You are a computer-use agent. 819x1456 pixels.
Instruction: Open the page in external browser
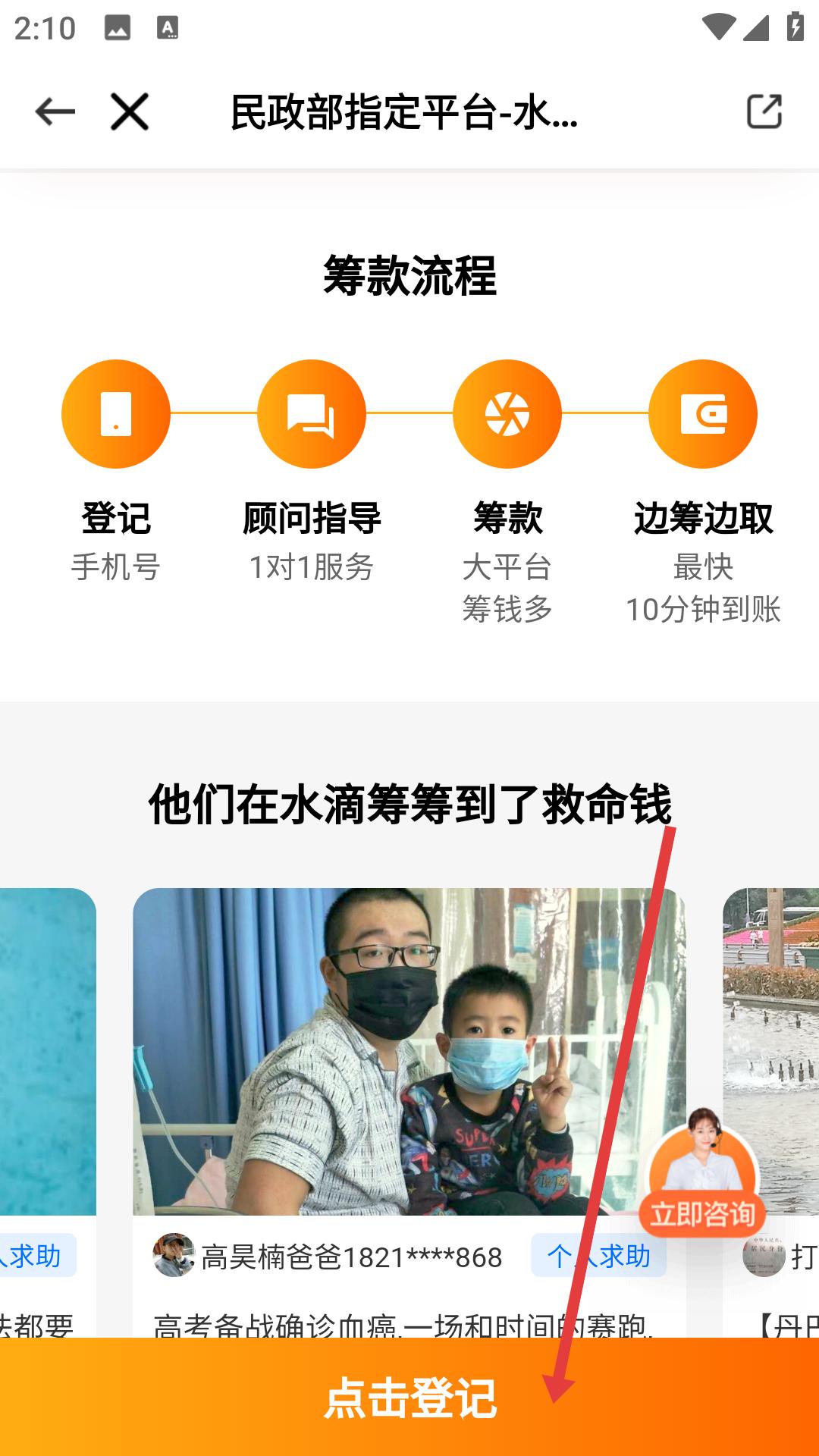764,112
